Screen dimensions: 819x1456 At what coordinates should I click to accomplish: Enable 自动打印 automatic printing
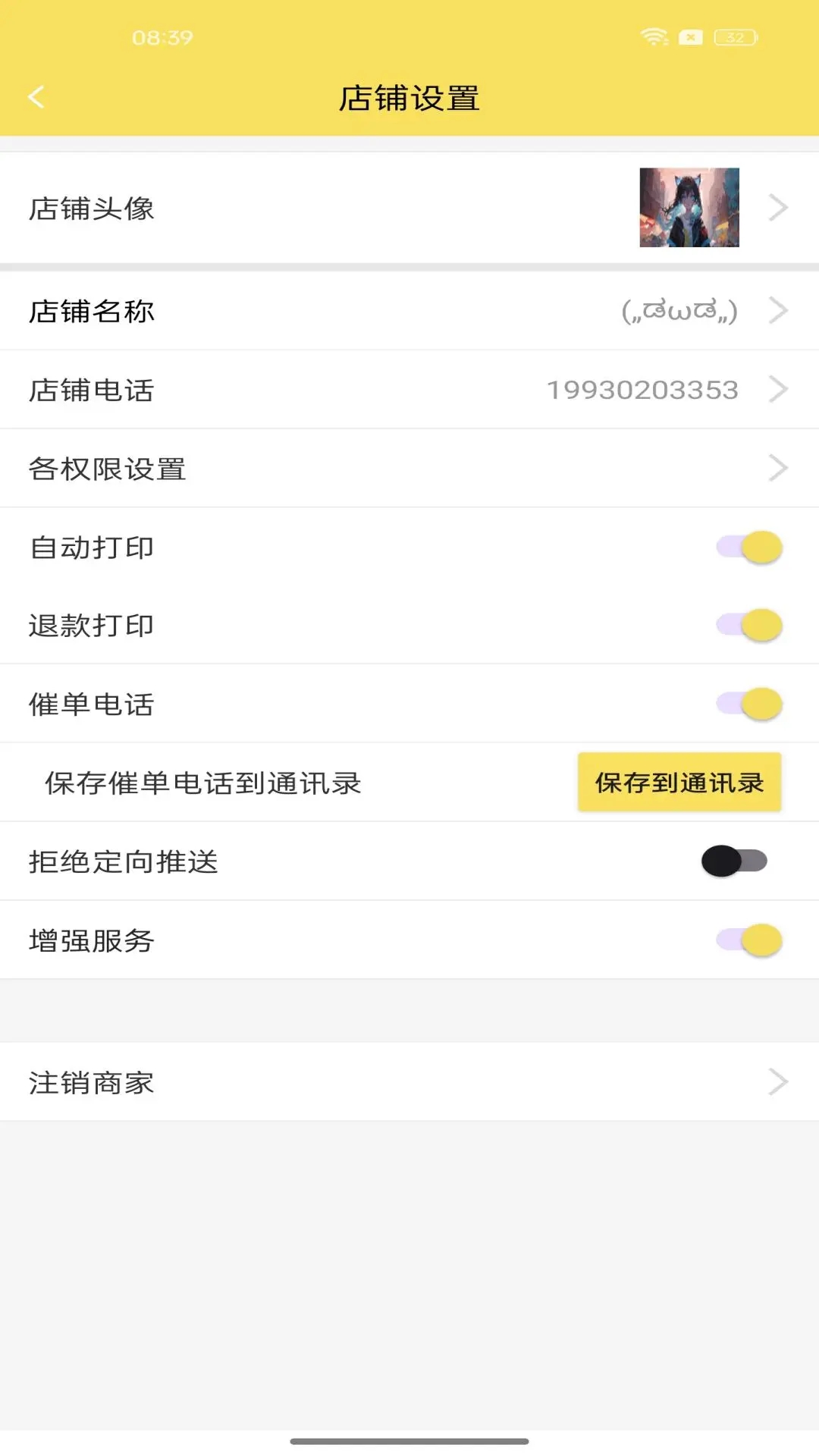pos(748,547)
